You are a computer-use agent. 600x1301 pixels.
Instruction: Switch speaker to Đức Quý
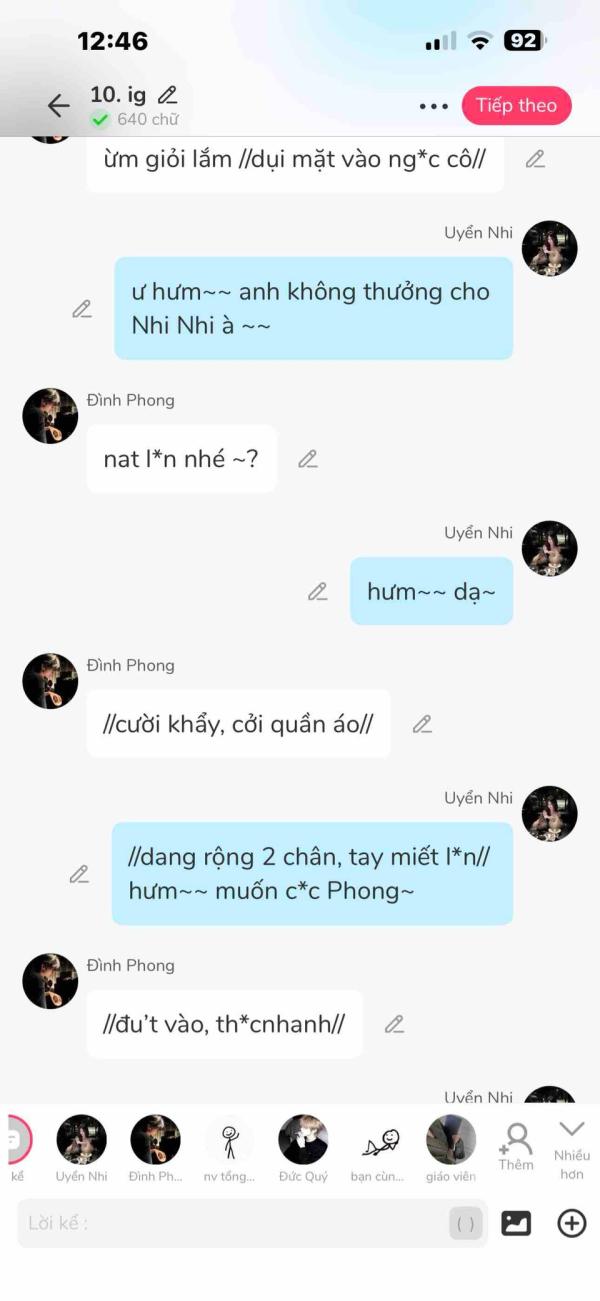coord(303,1141)
